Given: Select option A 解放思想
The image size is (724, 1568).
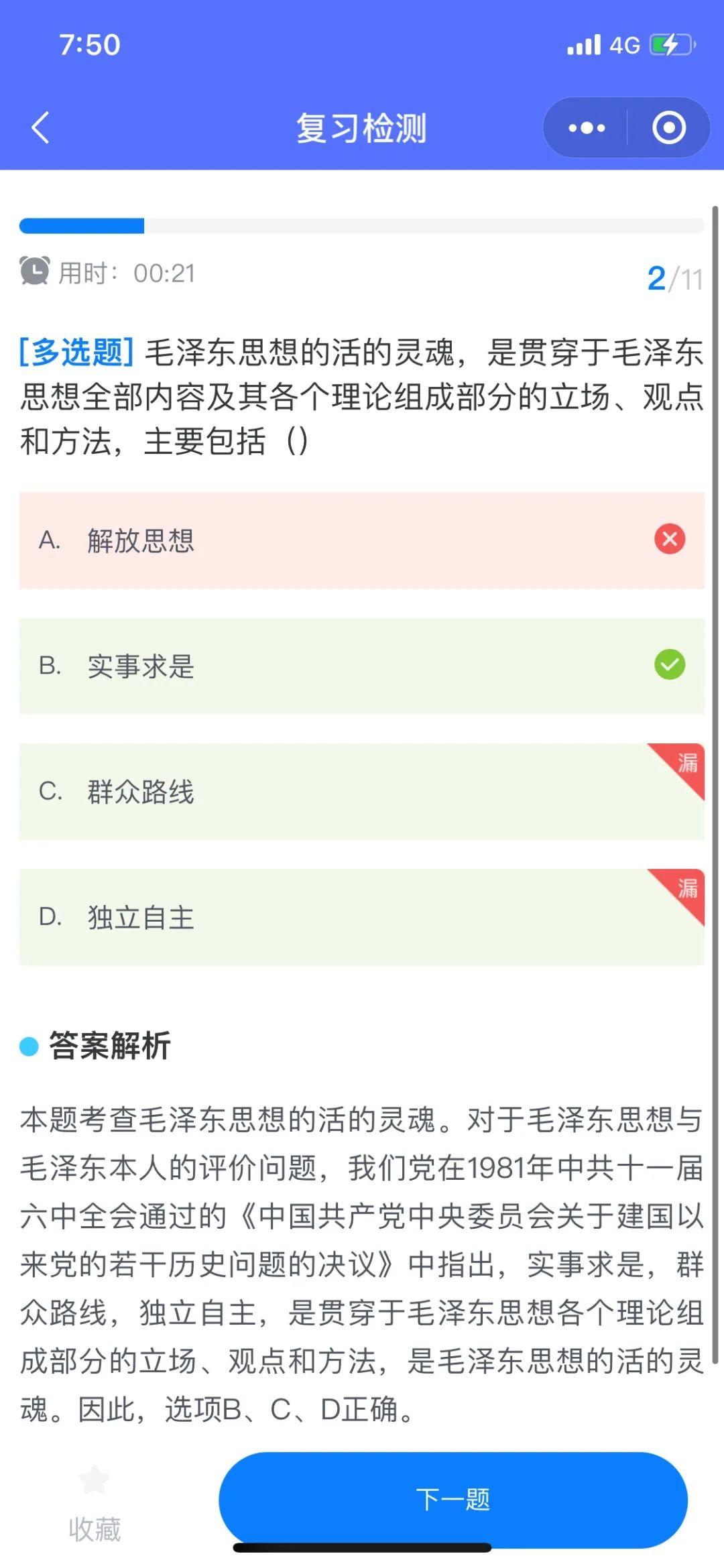Looking at the screenshot, I should [361, 540].
